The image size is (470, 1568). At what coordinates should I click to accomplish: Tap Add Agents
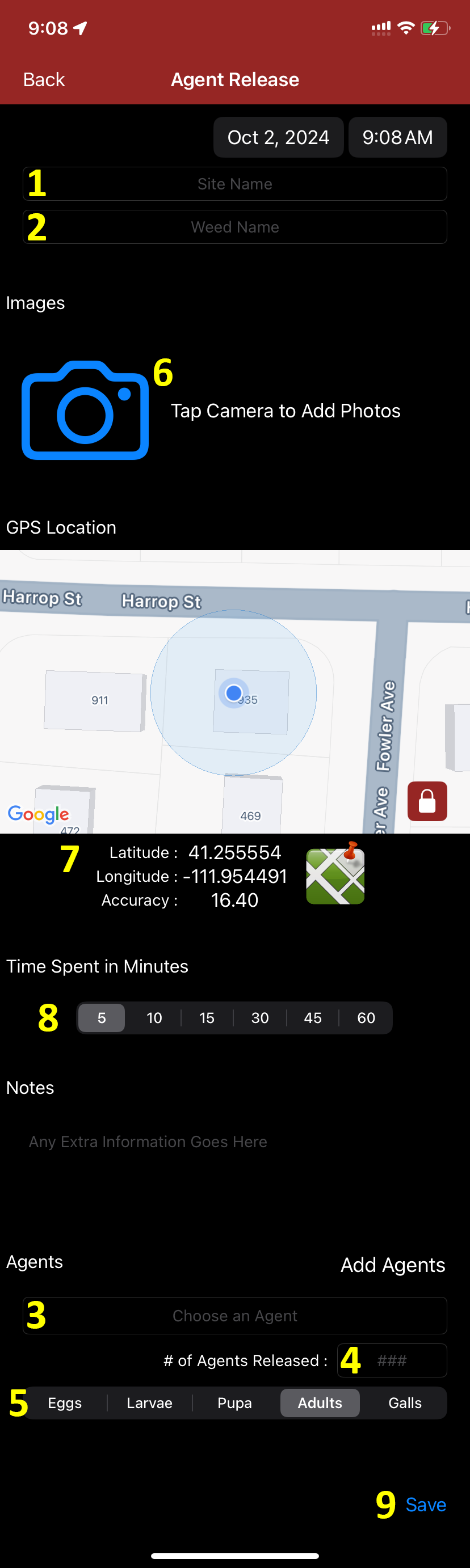[393, 1265]
